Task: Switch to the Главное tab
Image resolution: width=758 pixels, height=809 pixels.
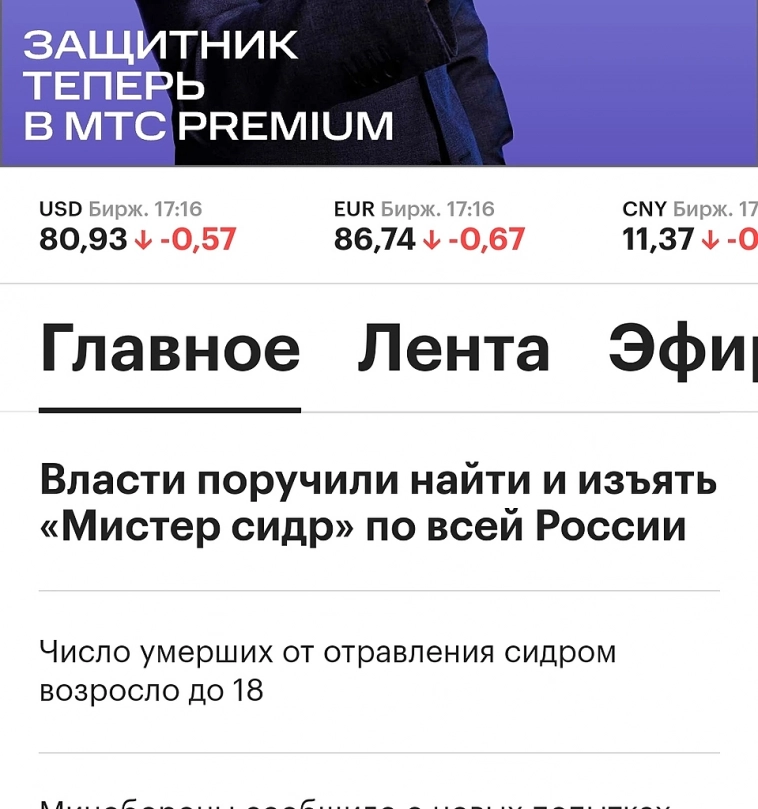Action: (x=169, y=350)
